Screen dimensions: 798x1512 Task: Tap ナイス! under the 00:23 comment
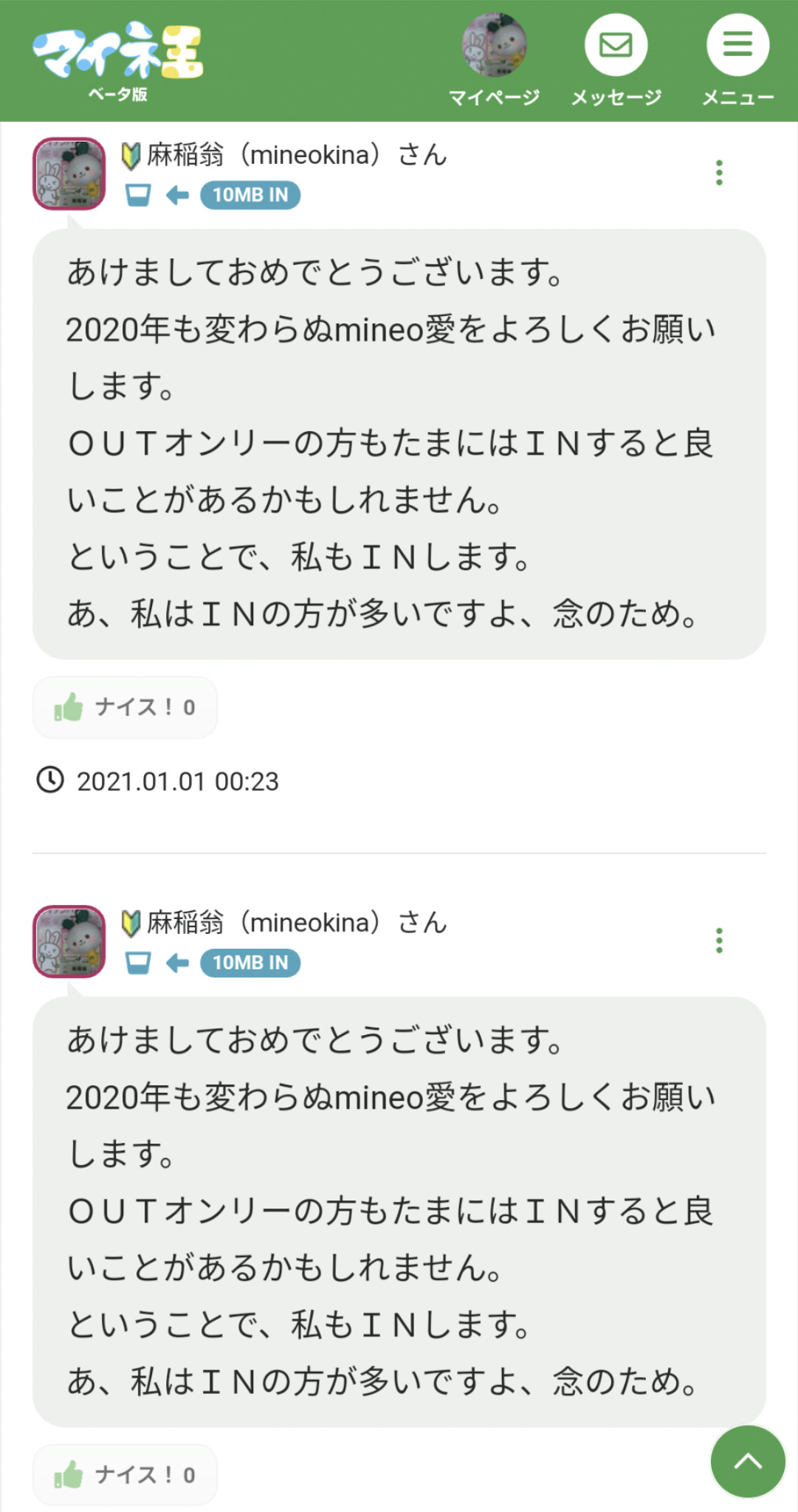click(125, 707)
